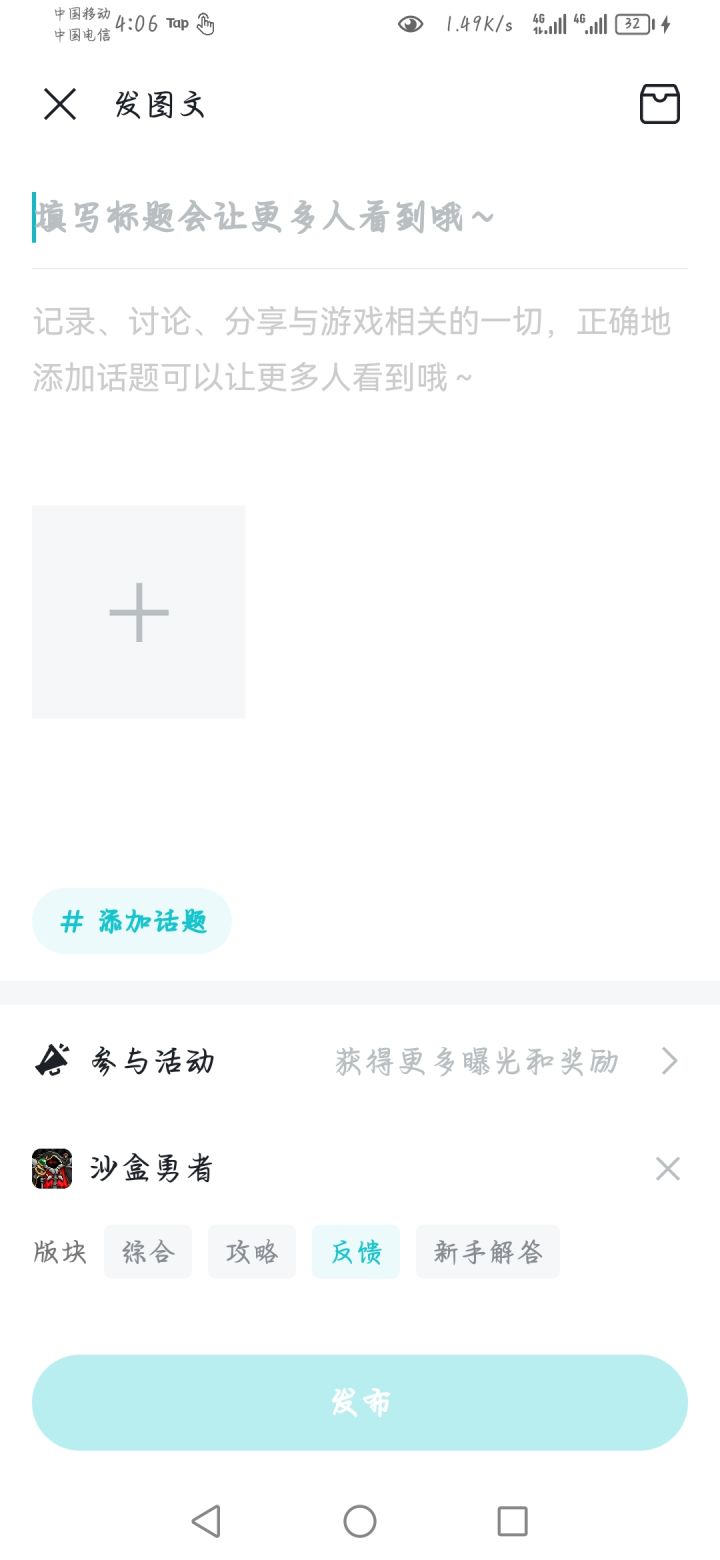This screenshot has height=1560, width=720.
Task: Select the 攻略 board option
Action: click(251, 1251)
